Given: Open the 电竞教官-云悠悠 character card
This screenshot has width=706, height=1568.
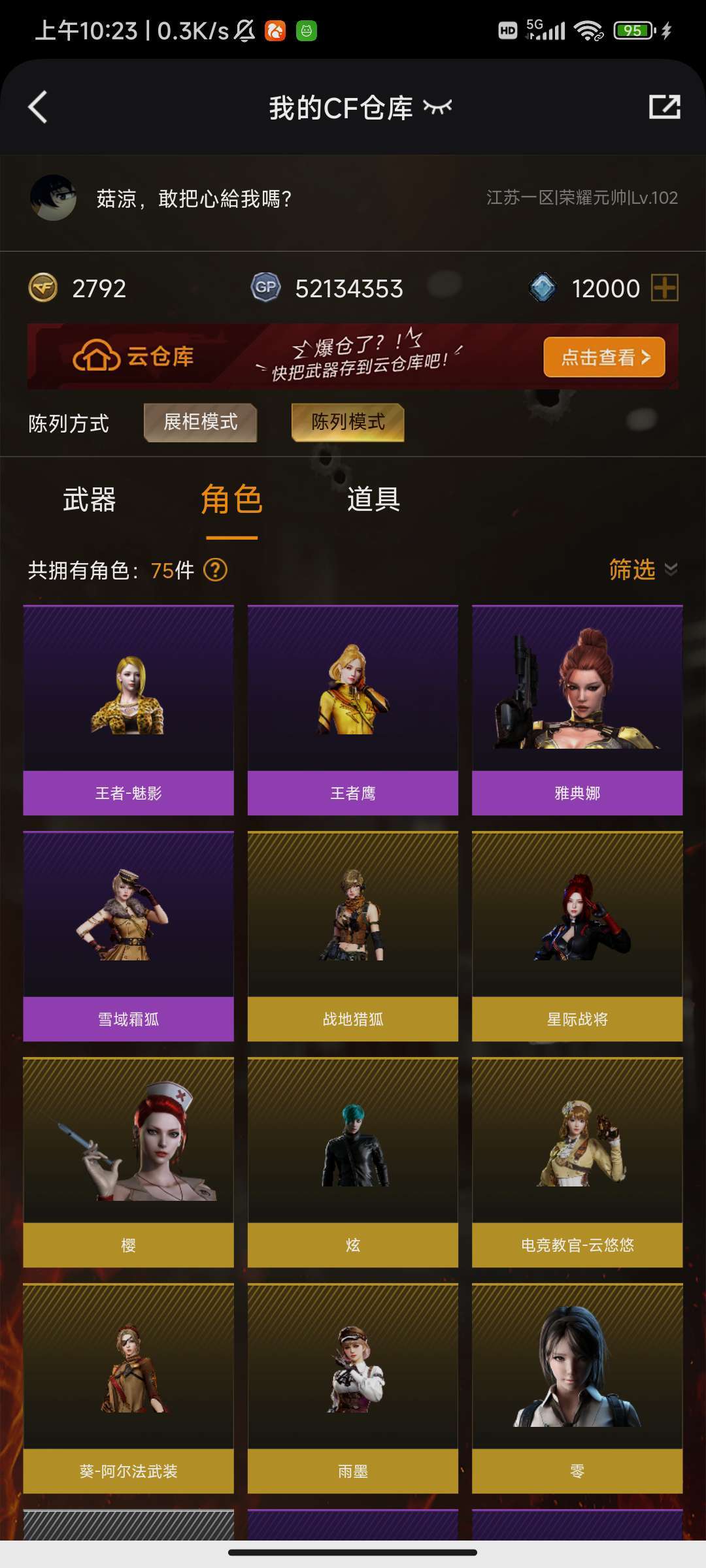Looking at the screenshot, I should [x=577, y=1162].
